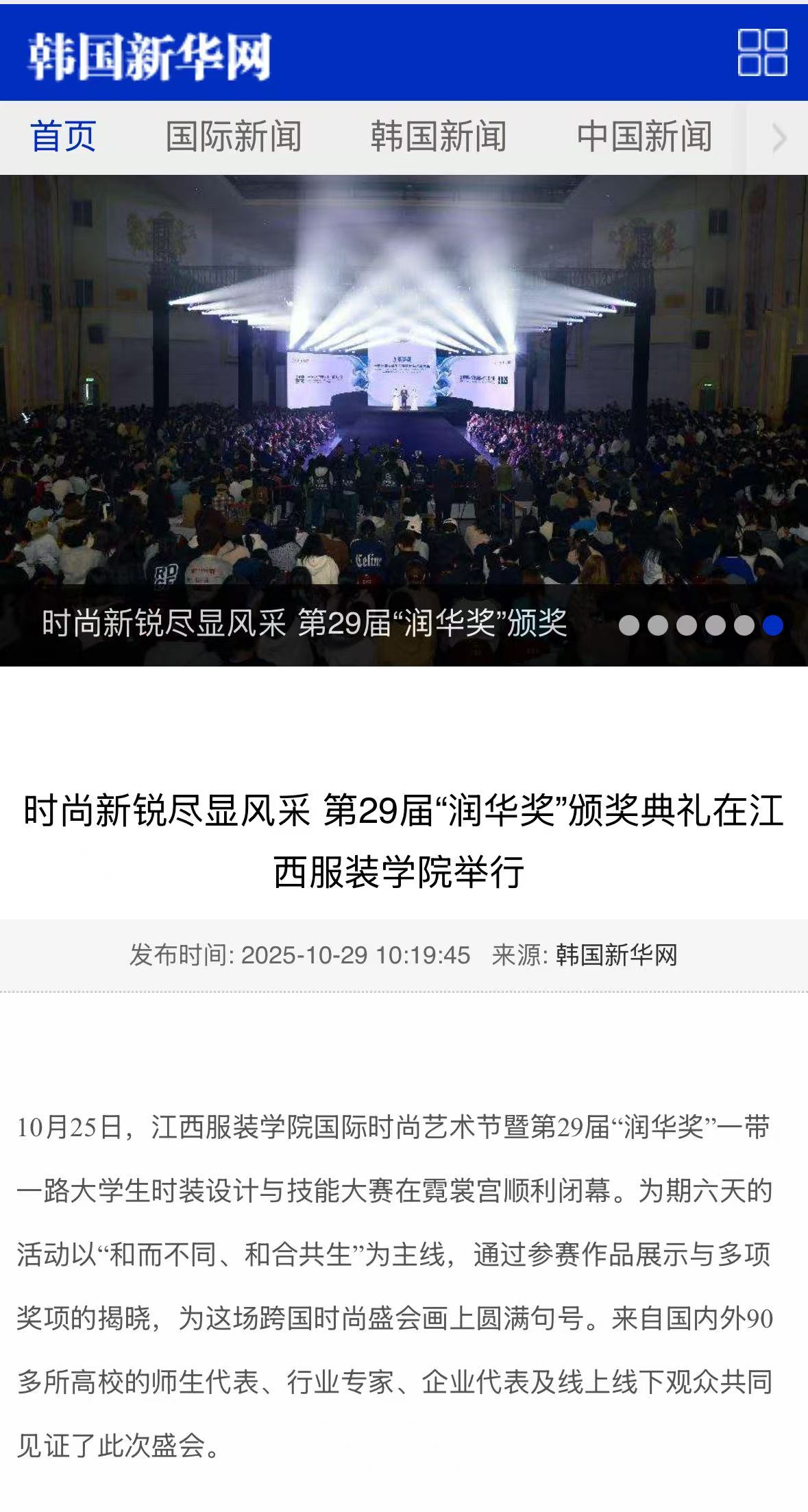Switch to the 韩国新闻 tab
The image size is (808, 1512).
pyautogui.click(x=439, y=136)
